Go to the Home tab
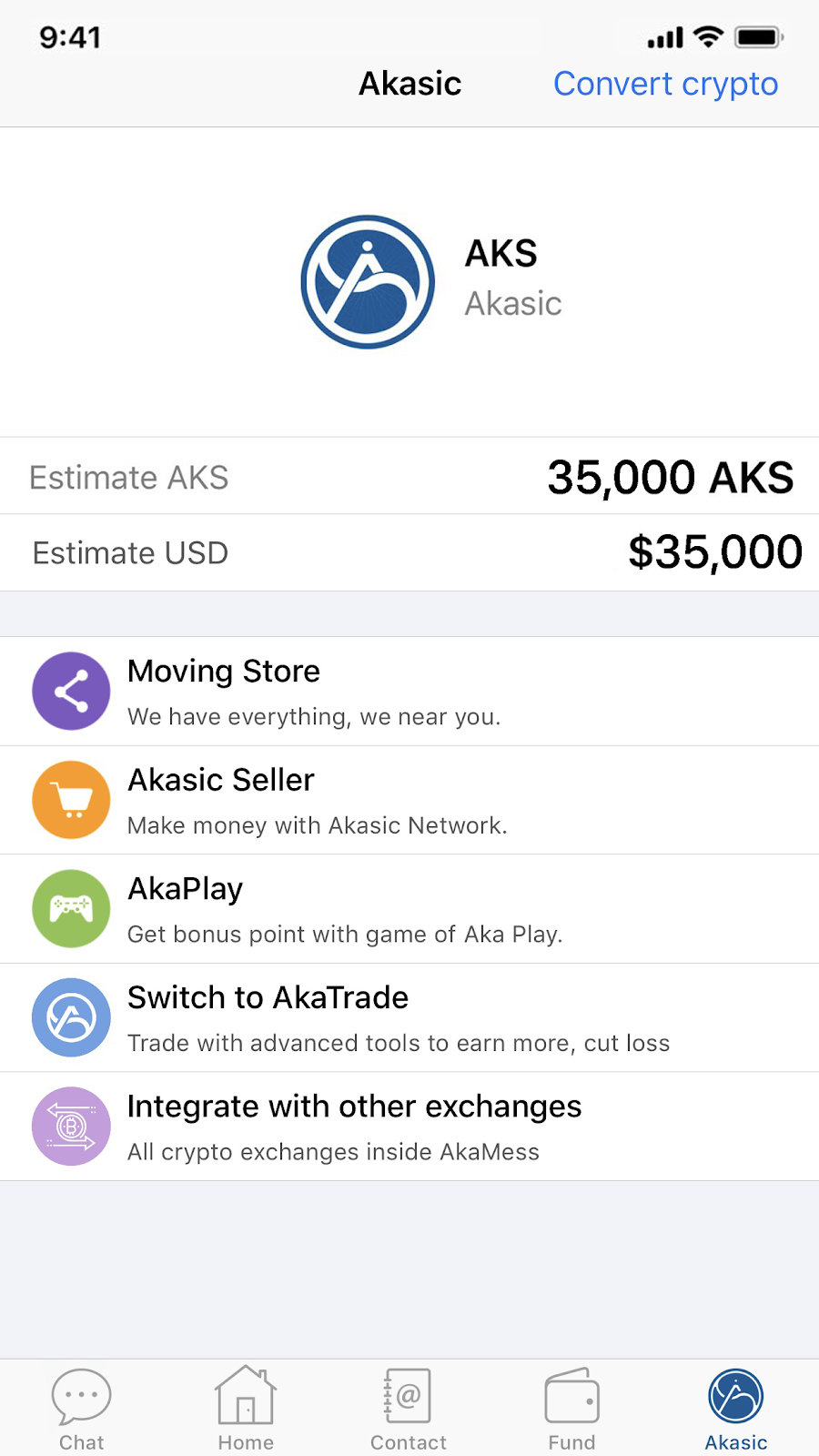The width and height of the screenshot is (819, 1456). click(246, 1409)
